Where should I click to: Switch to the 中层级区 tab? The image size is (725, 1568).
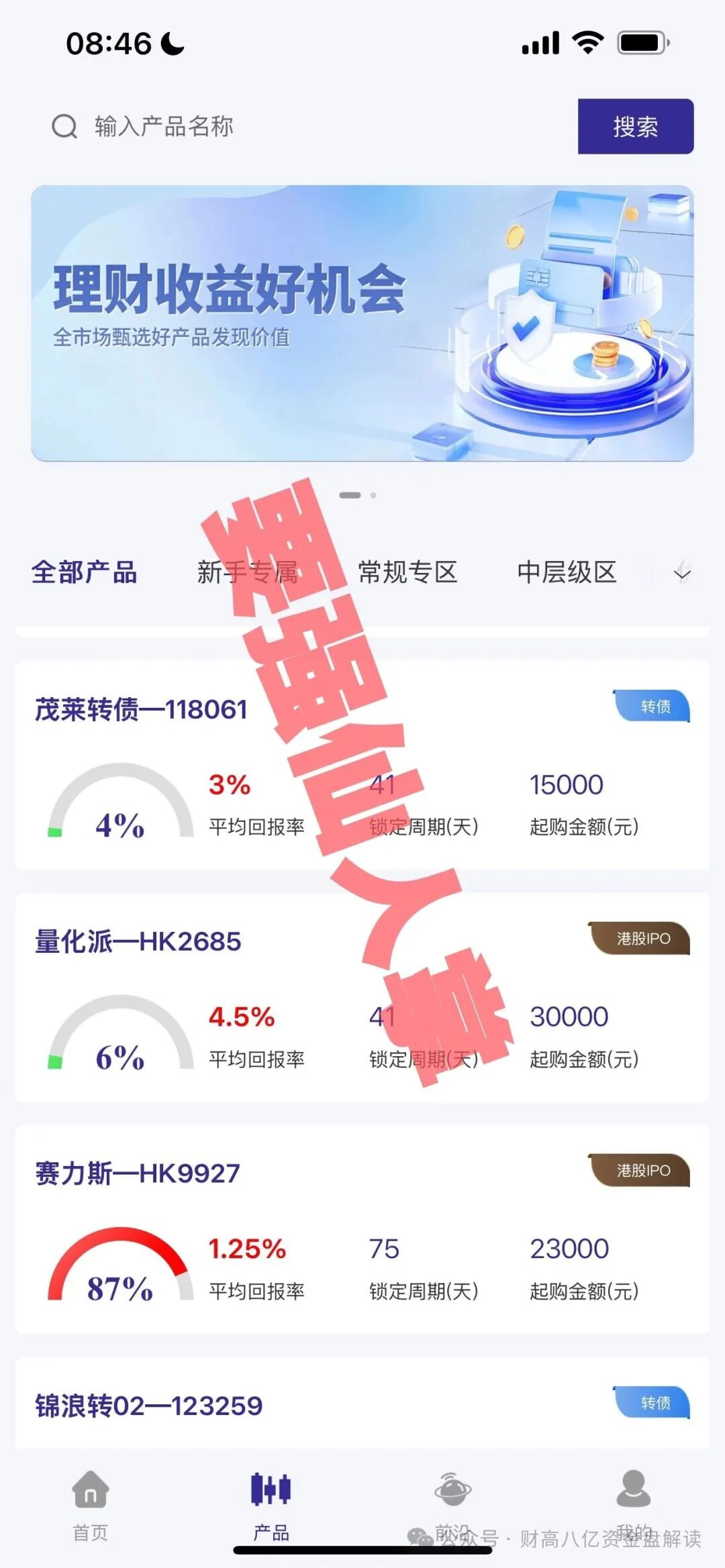[x=567, y=572]
